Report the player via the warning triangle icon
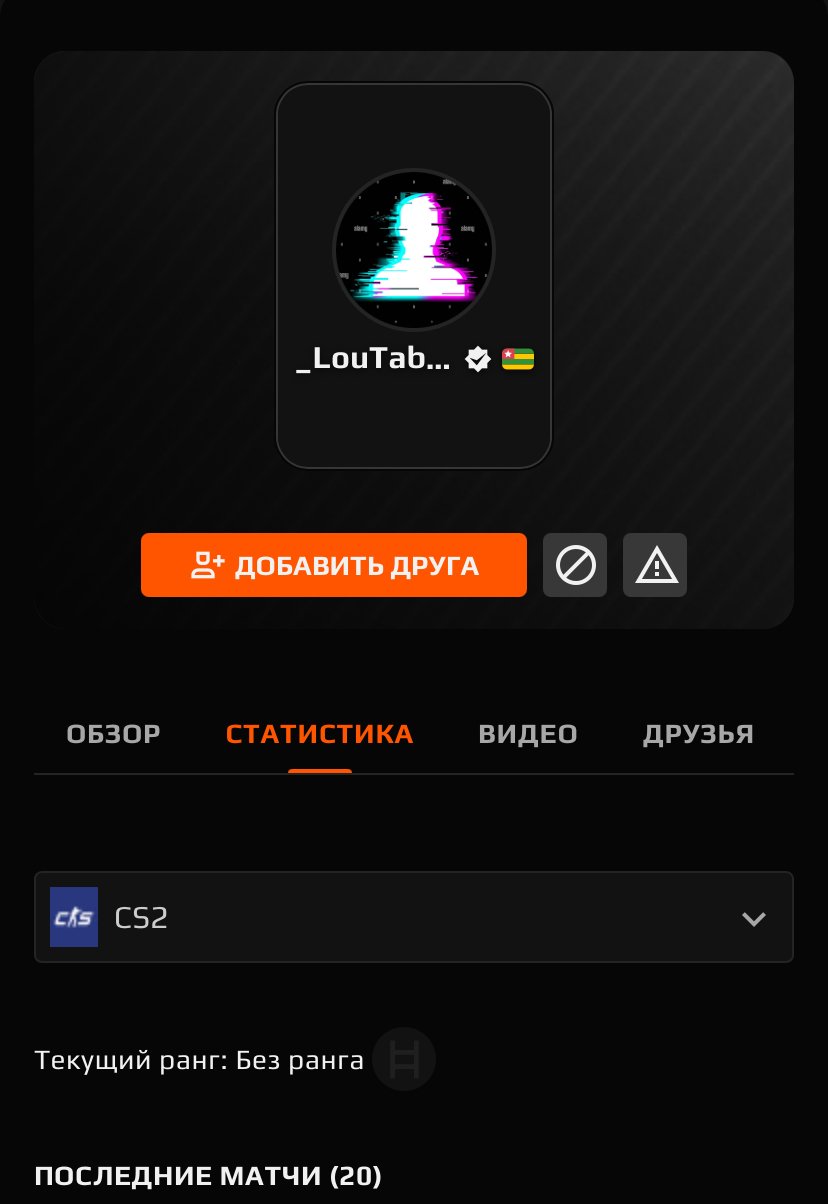The height and width of the screenshot is (1204, 828). [655, 565]
